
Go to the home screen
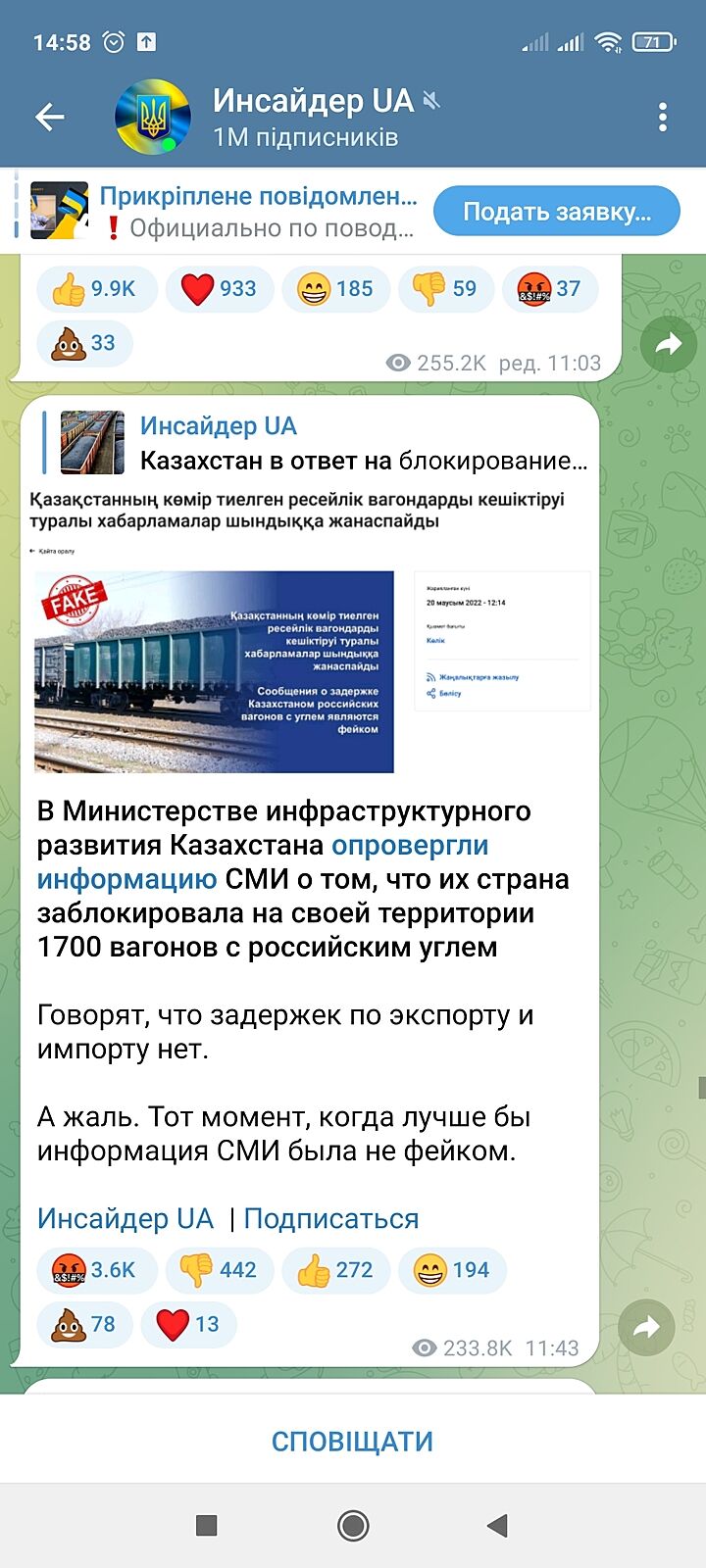[x=353, y=1525]
